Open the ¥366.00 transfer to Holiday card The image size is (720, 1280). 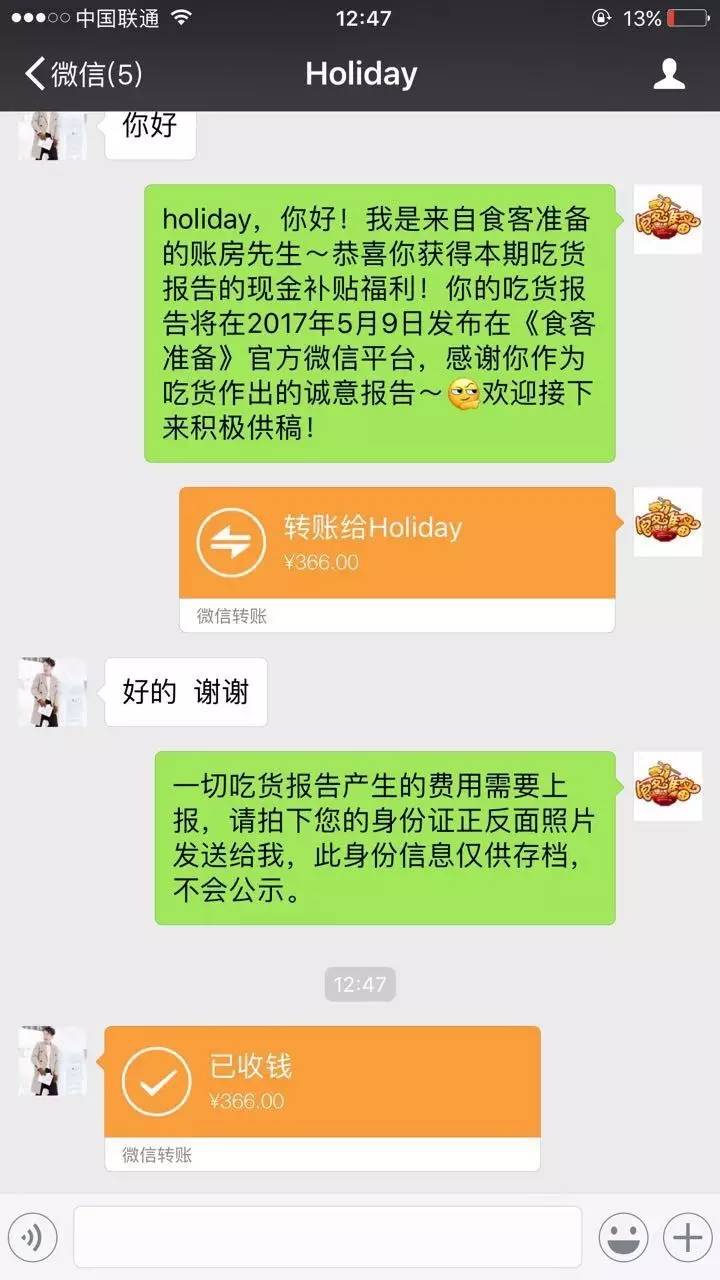(396, 545)
